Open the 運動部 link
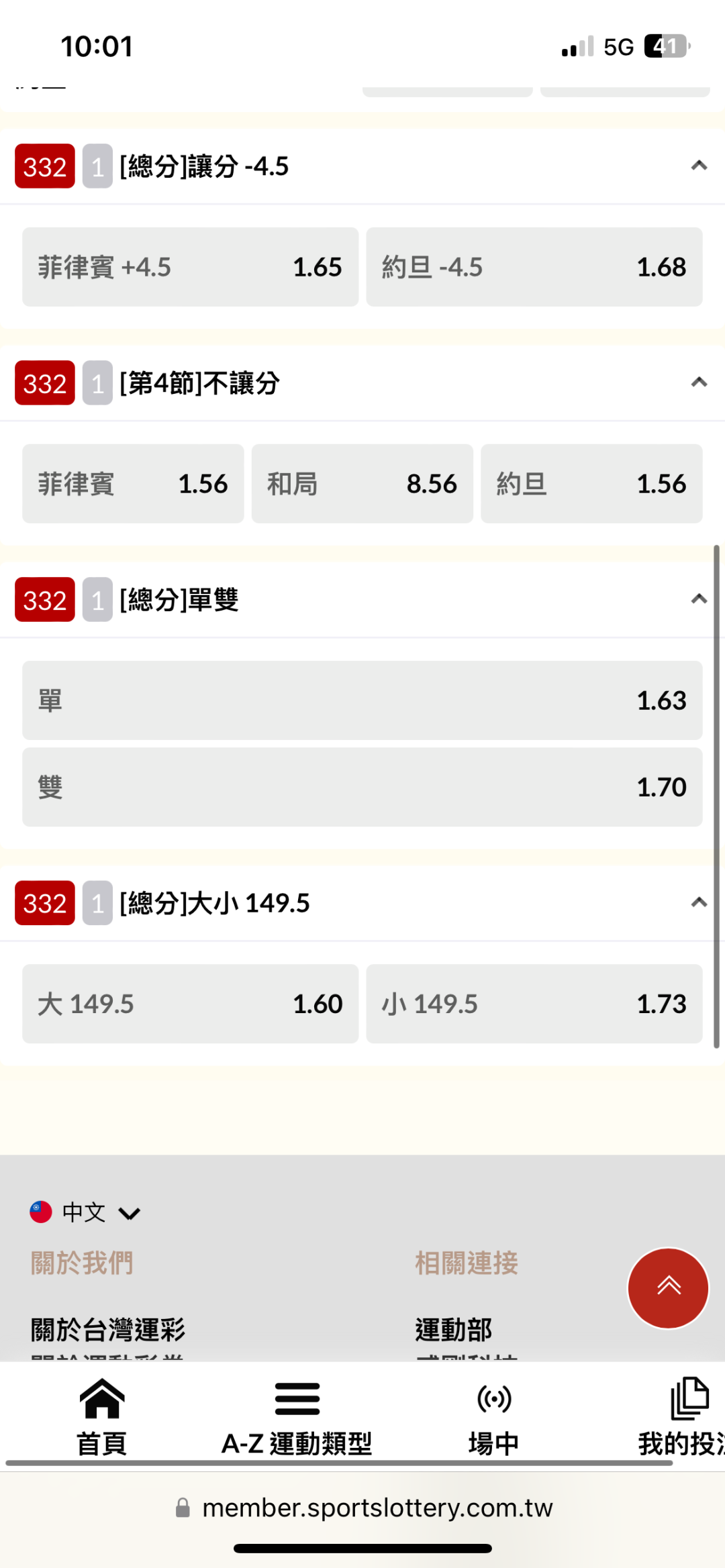725x1568 pixels. 454,1329
